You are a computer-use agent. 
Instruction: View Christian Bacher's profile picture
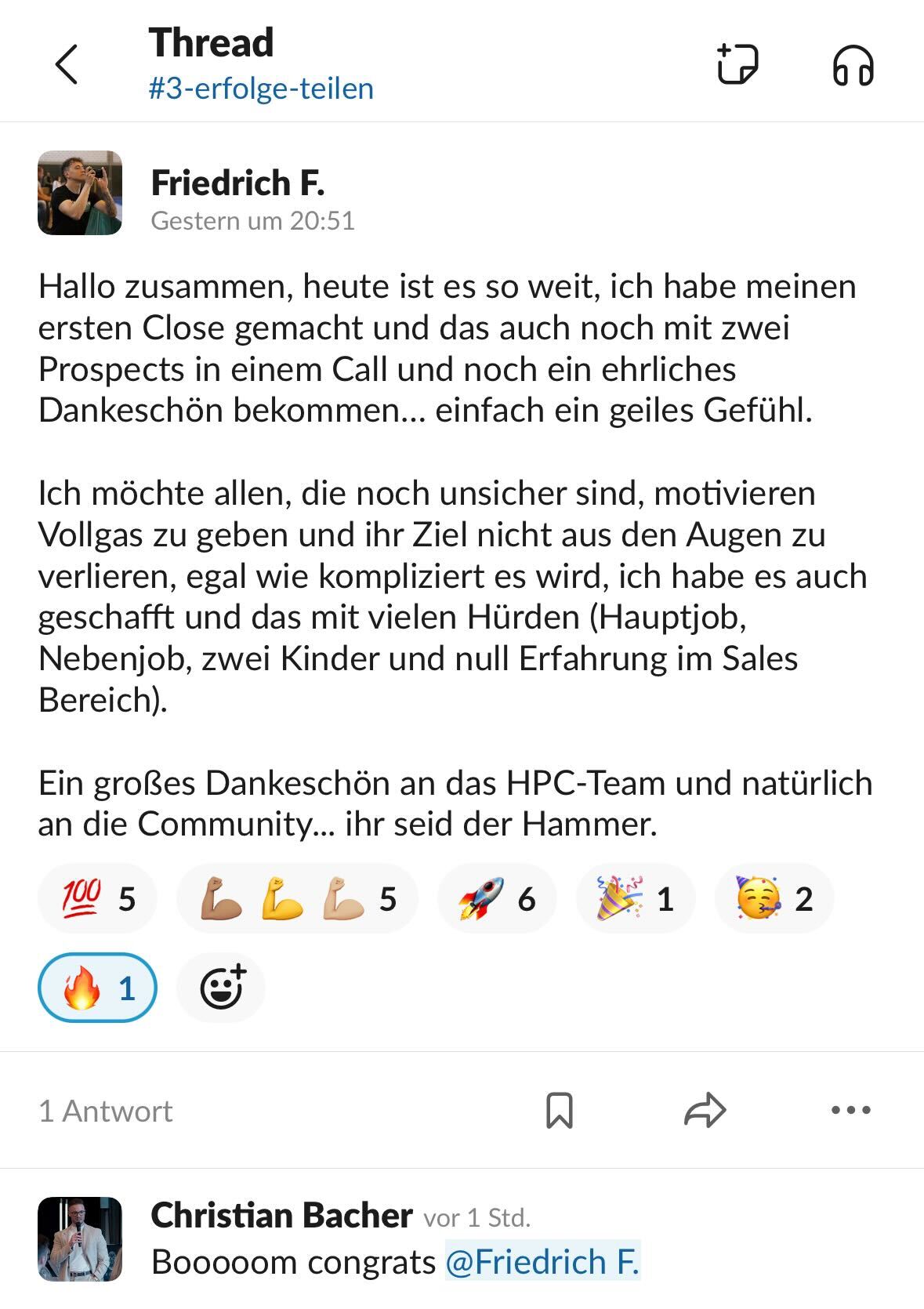(80, 1239)
